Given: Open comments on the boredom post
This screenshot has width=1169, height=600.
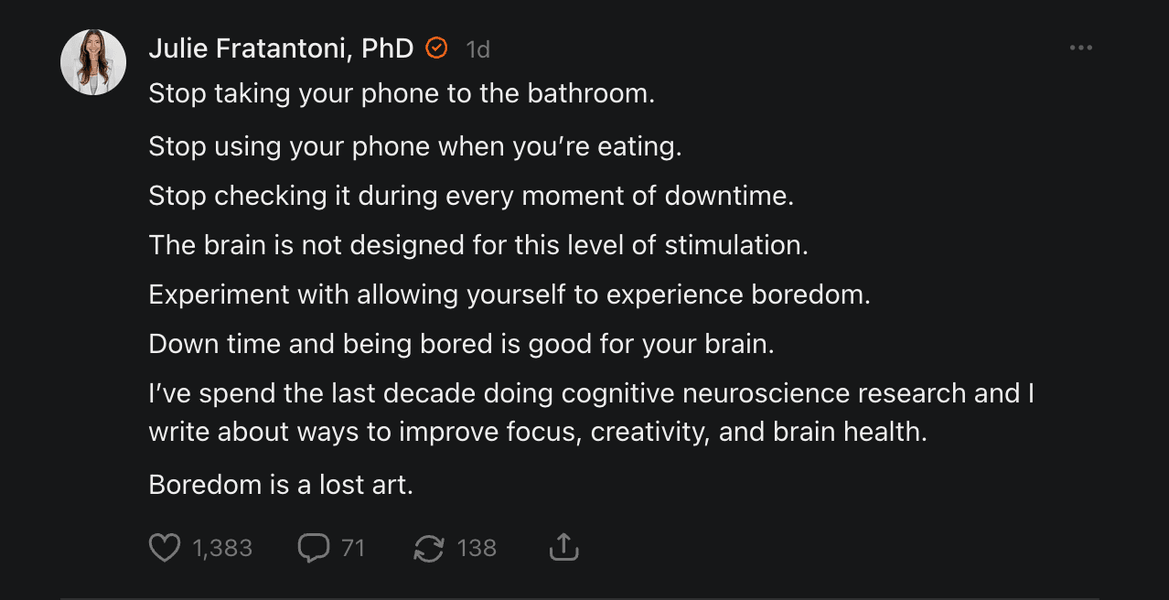Looking at the screenshot, I should (x=314, y=548).
